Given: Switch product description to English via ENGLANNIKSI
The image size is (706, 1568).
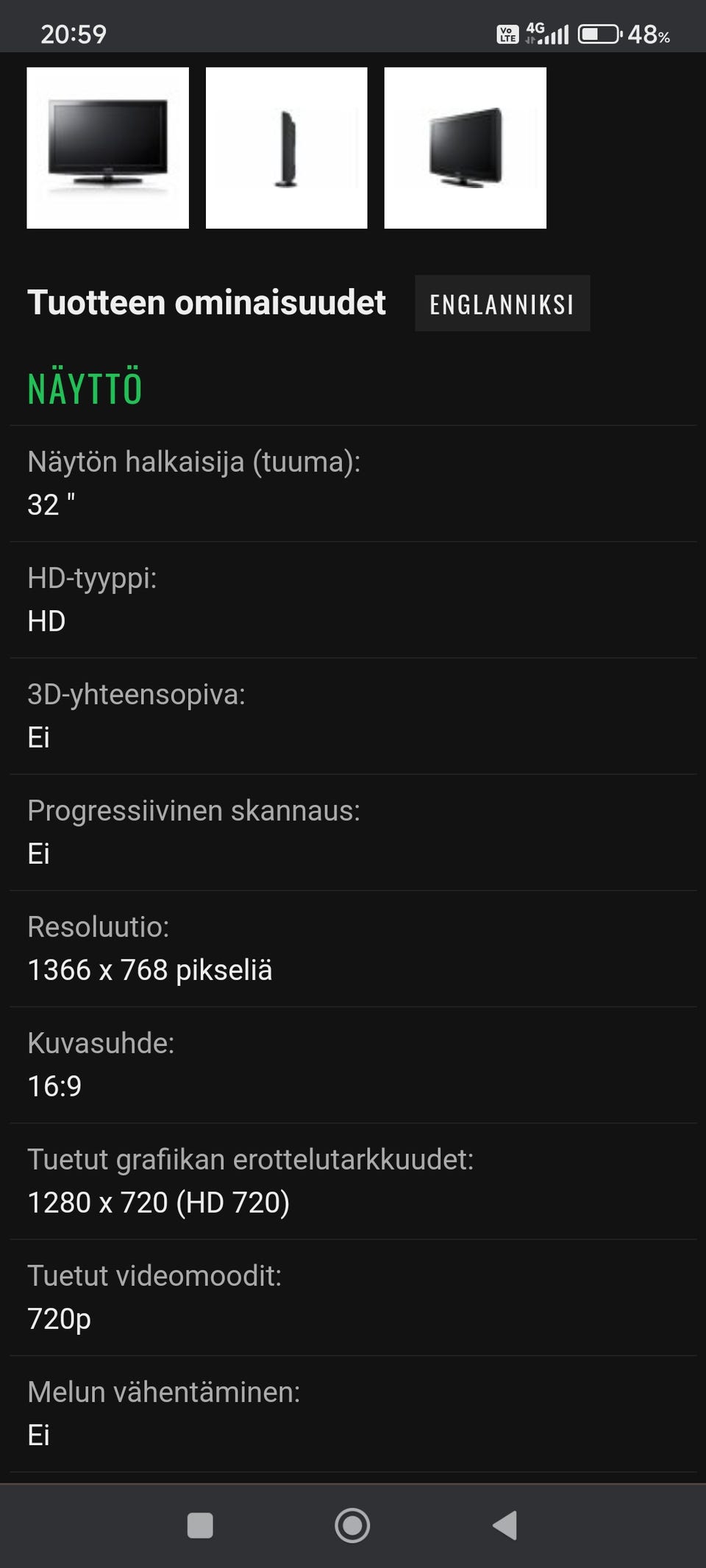Looking at the screenshot, I should tap(502, 303).
